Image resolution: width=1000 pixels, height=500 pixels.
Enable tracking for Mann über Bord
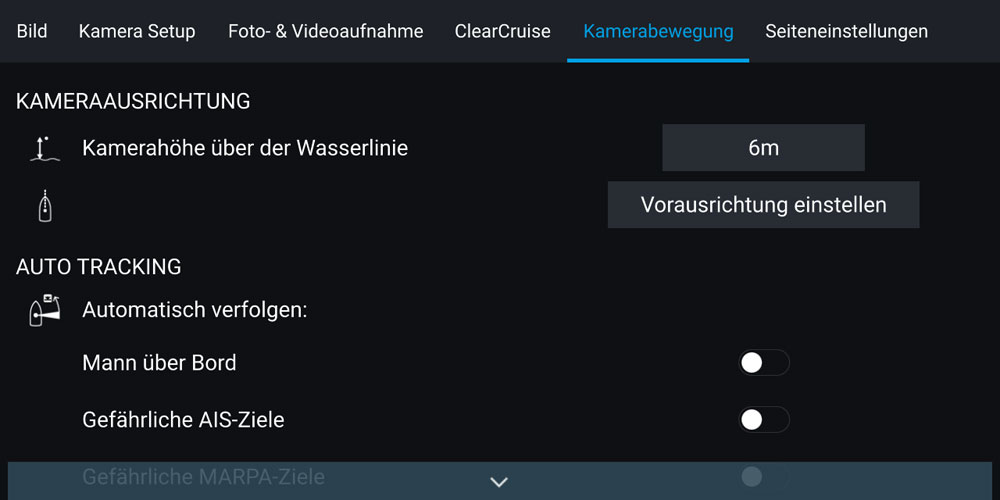tap(764, 362)
